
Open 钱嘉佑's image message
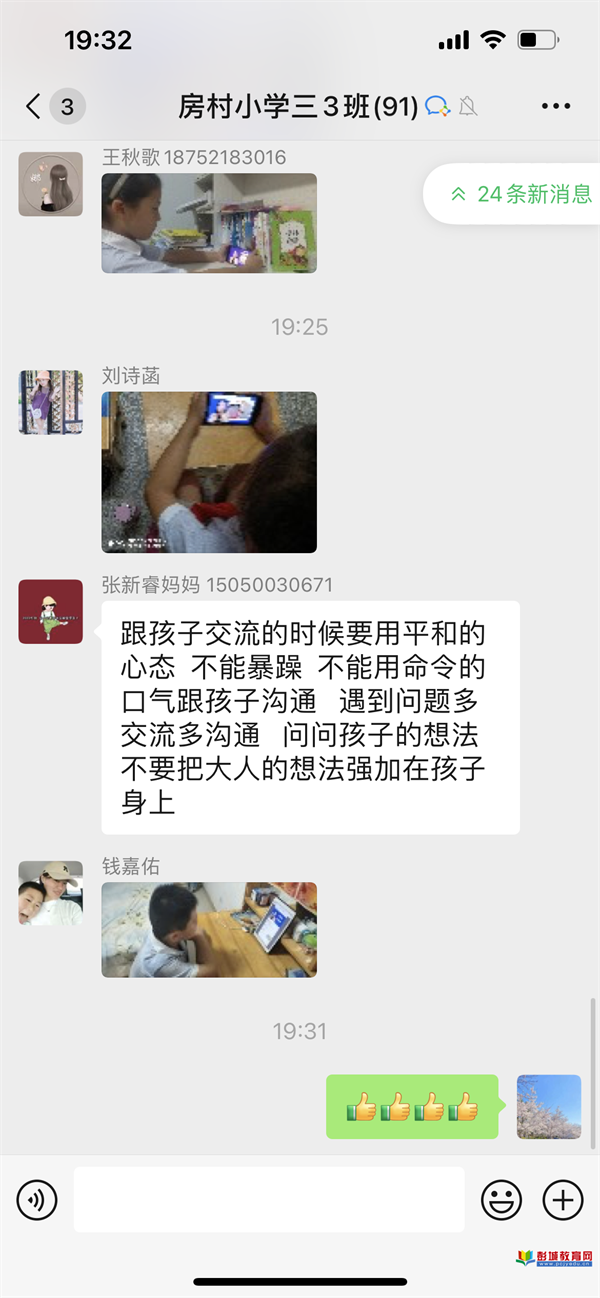click(209, 929)
